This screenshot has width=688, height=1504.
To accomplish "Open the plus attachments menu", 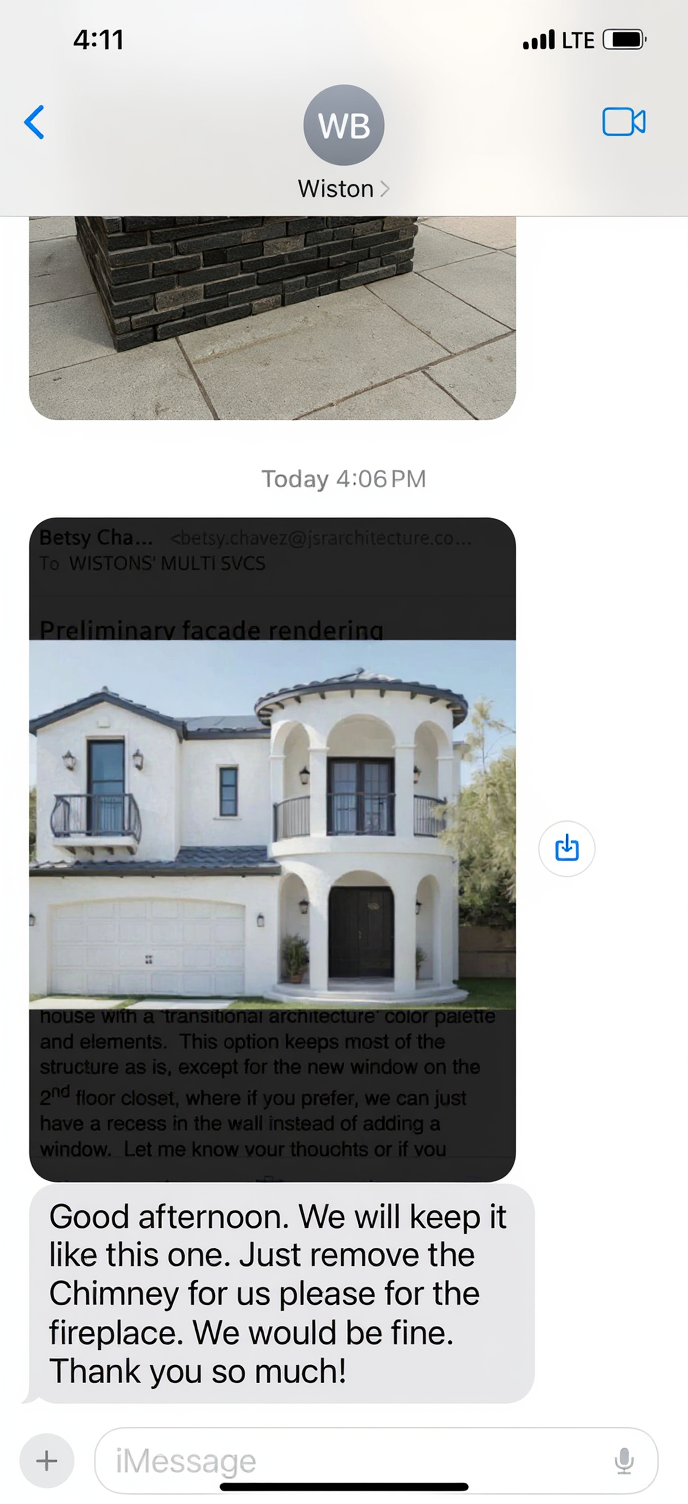I will coord(47,1460).
